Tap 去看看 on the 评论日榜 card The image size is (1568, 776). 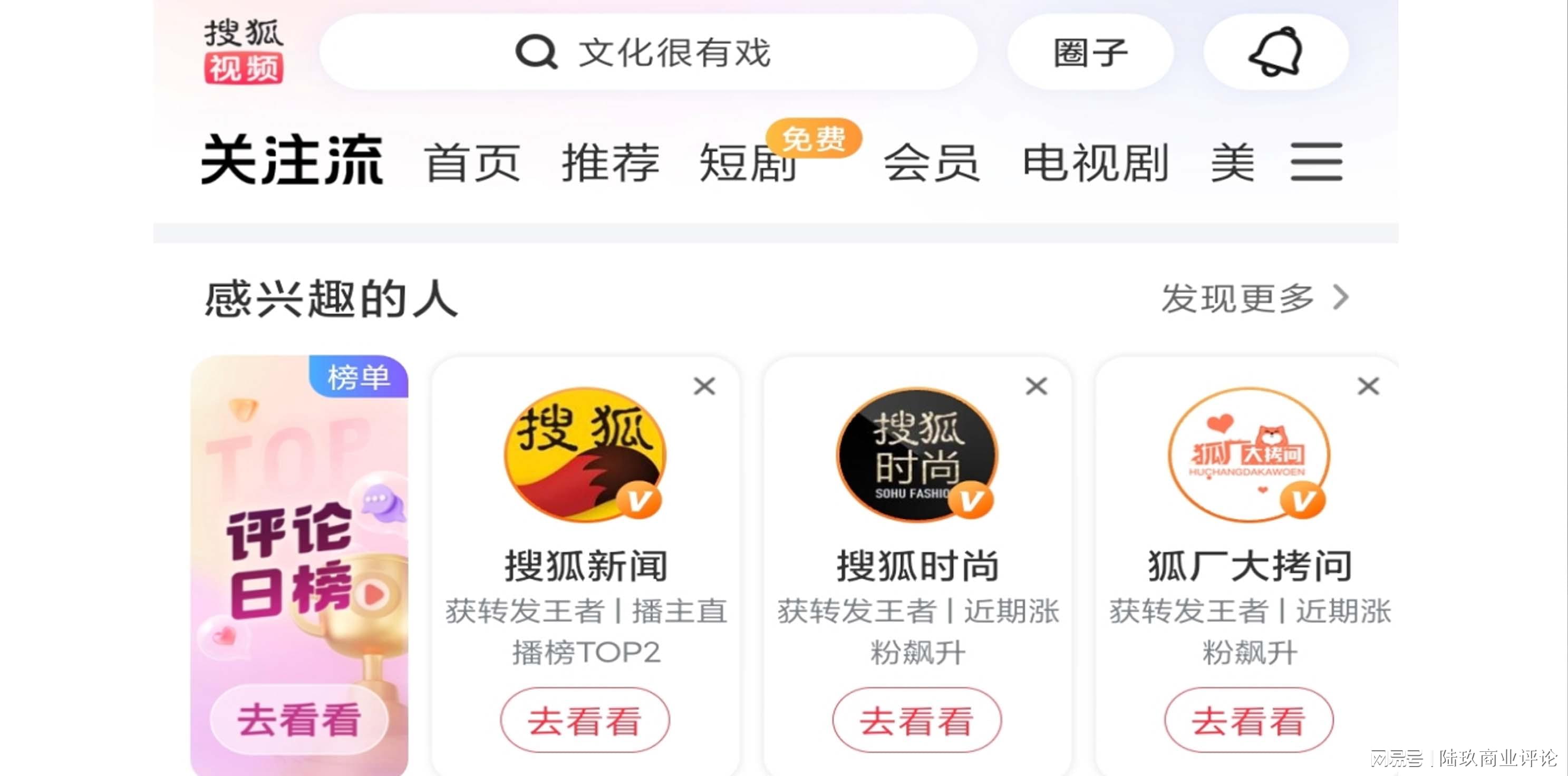coord(299,720)
